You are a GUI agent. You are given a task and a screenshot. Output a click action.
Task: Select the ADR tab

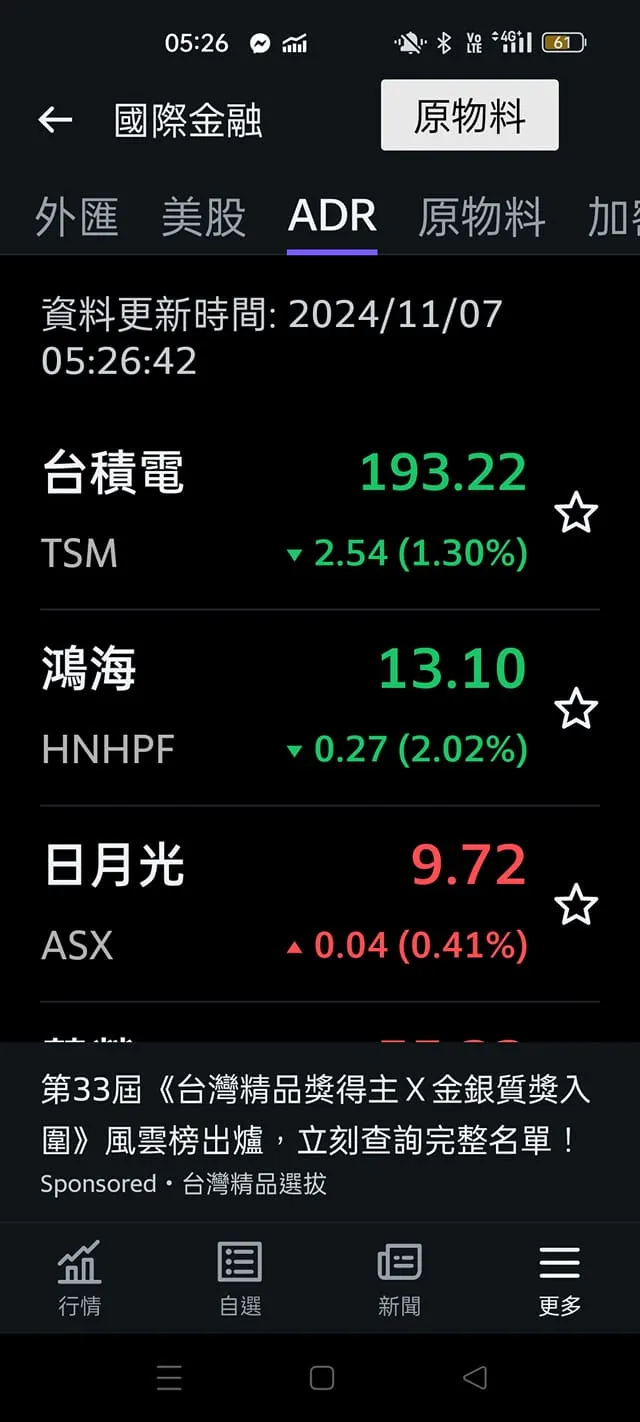[332, 217]
